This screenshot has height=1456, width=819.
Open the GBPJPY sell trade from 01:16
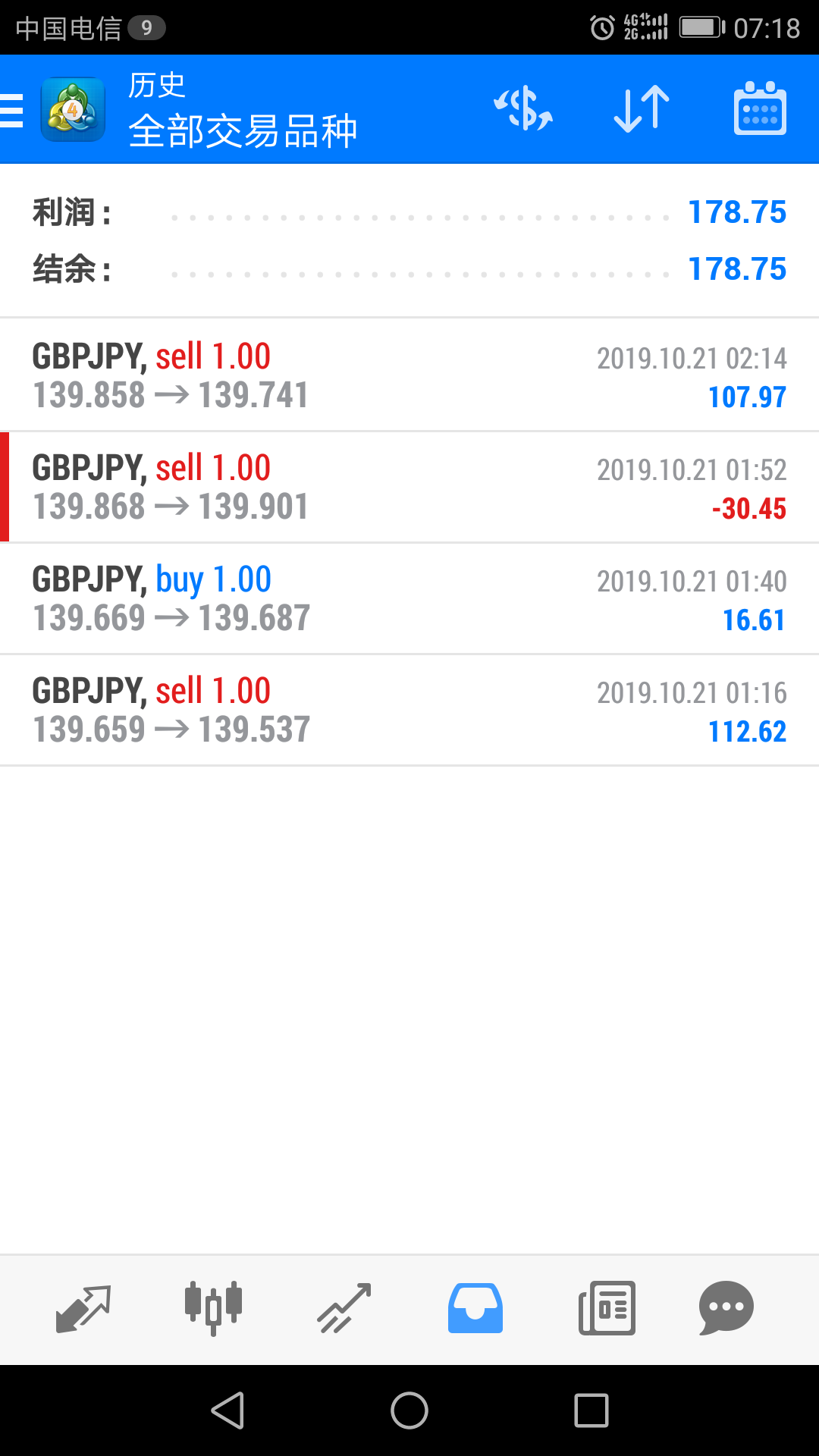pyautogui.click(x=409, y=710)
